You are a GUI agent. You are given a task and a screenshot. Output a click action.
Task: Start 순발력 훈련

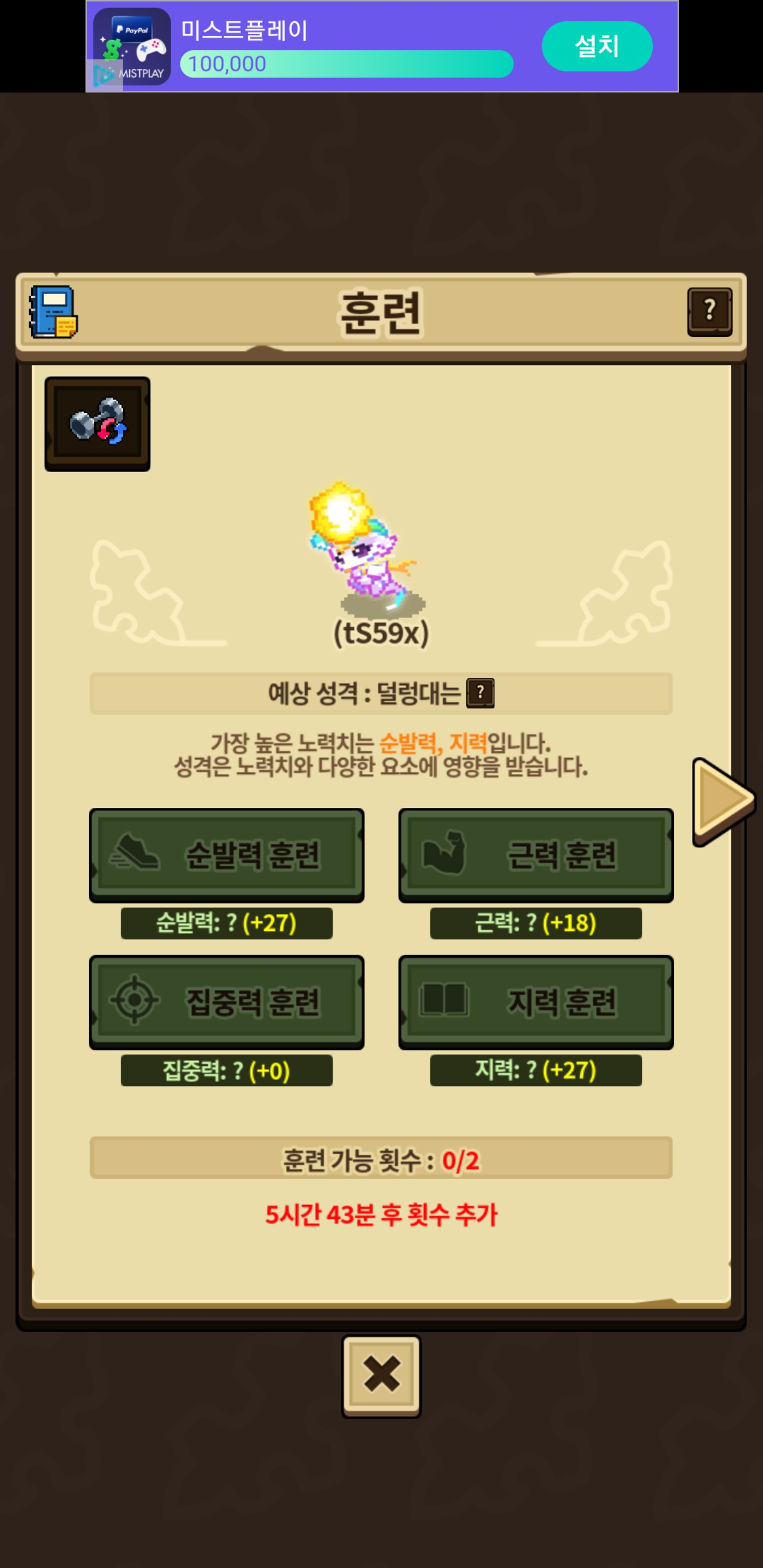coord(227,854)
